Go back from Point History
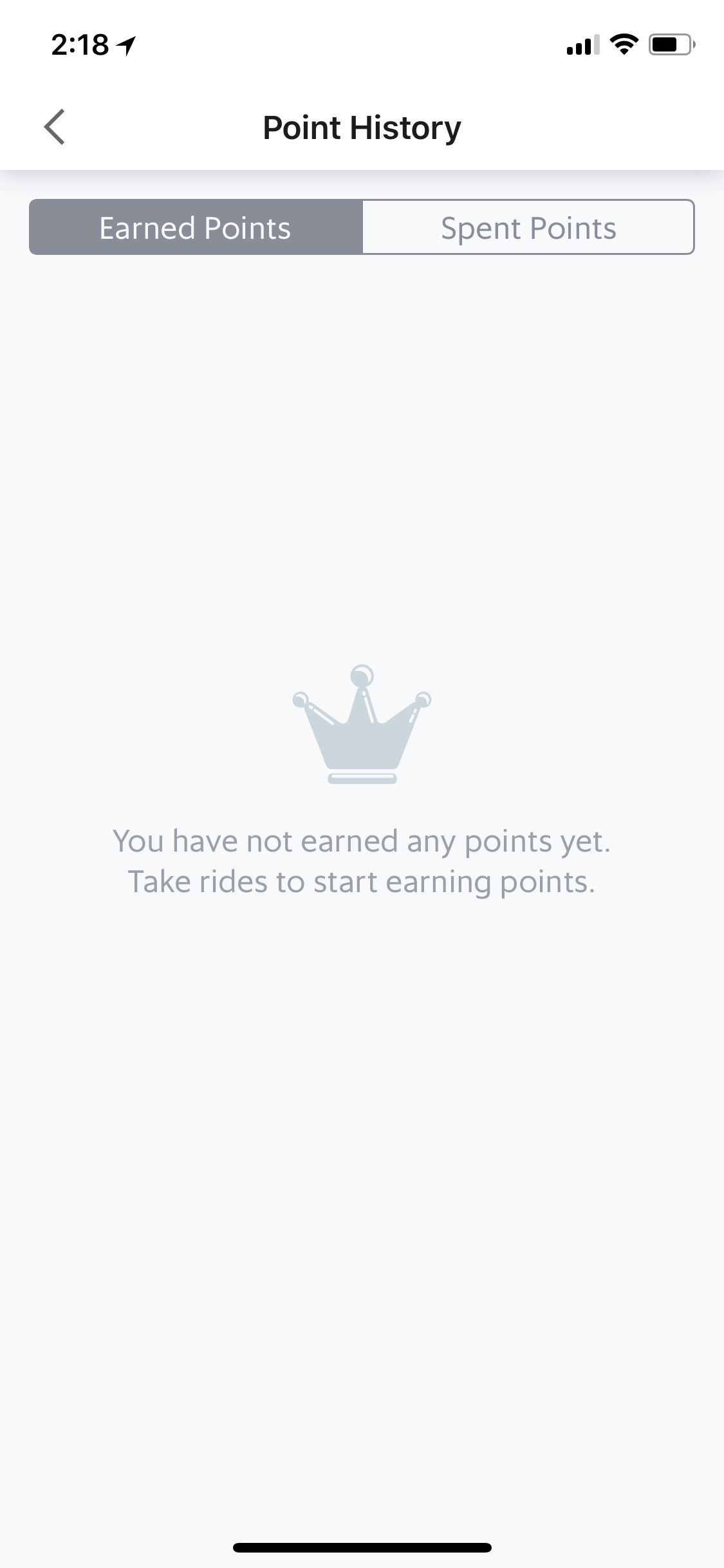This screenshot has width=724, height=1568. [55, 127]
